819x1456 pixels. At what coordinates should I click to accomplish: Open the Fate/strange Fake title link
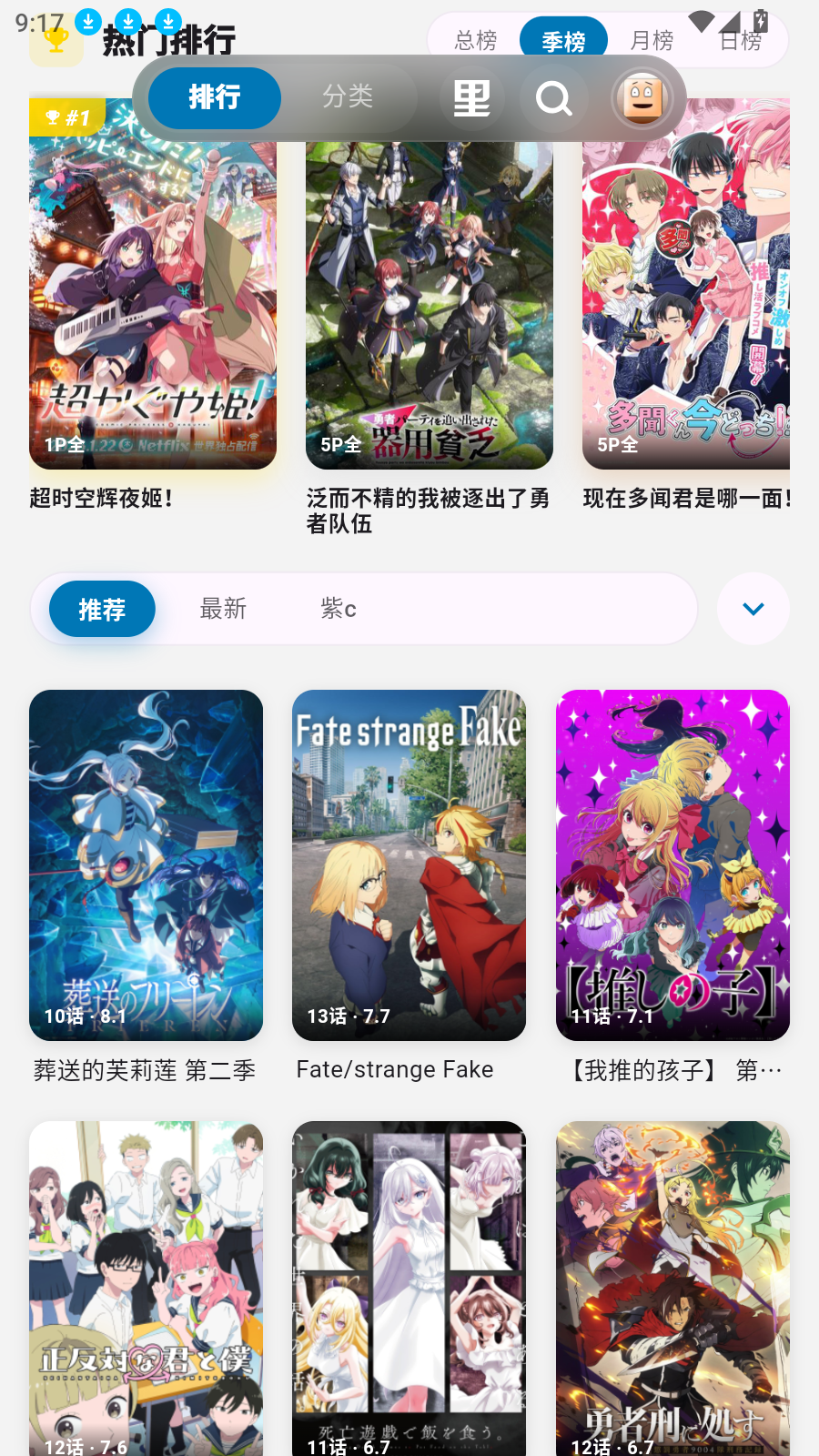click(x=394, y=1070)
